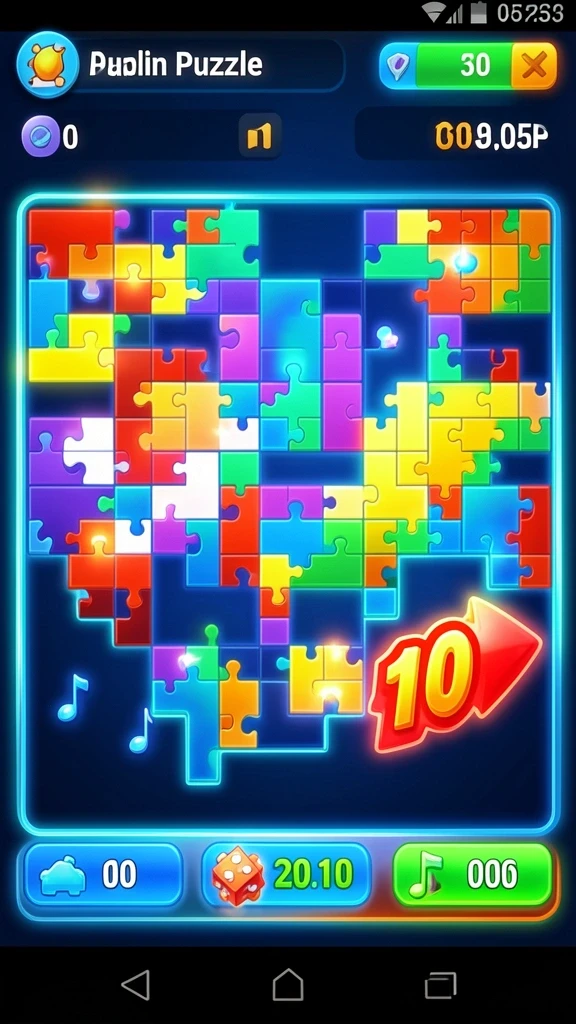Go to the home screen
Viewport: 576px width, 1024px height.
point(288,984)
